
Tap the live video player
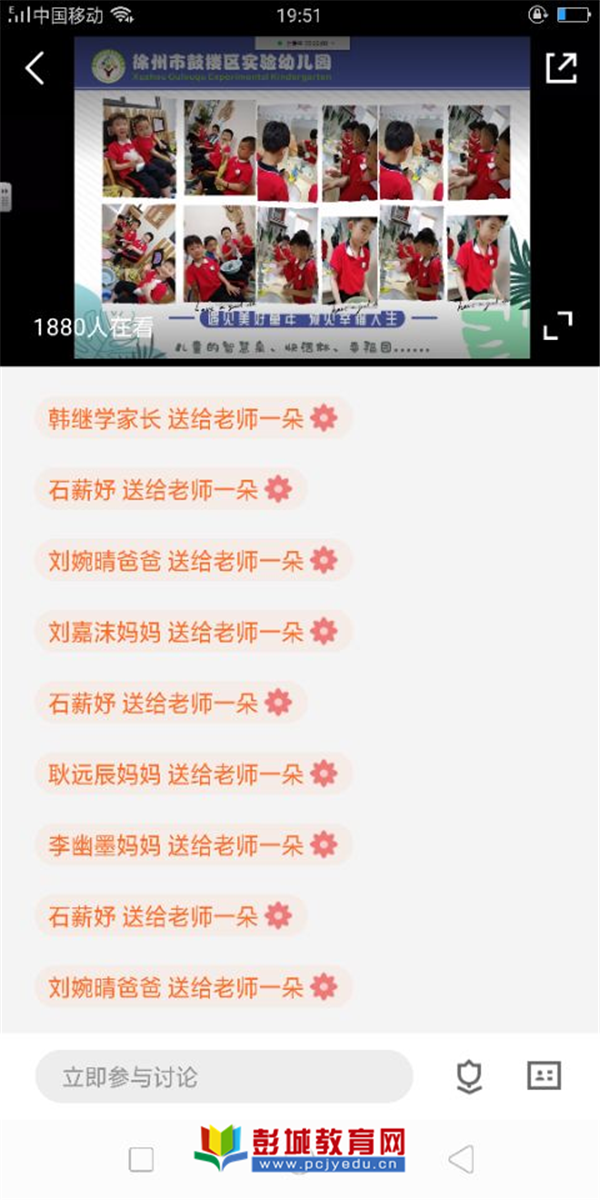coord(302,198)
